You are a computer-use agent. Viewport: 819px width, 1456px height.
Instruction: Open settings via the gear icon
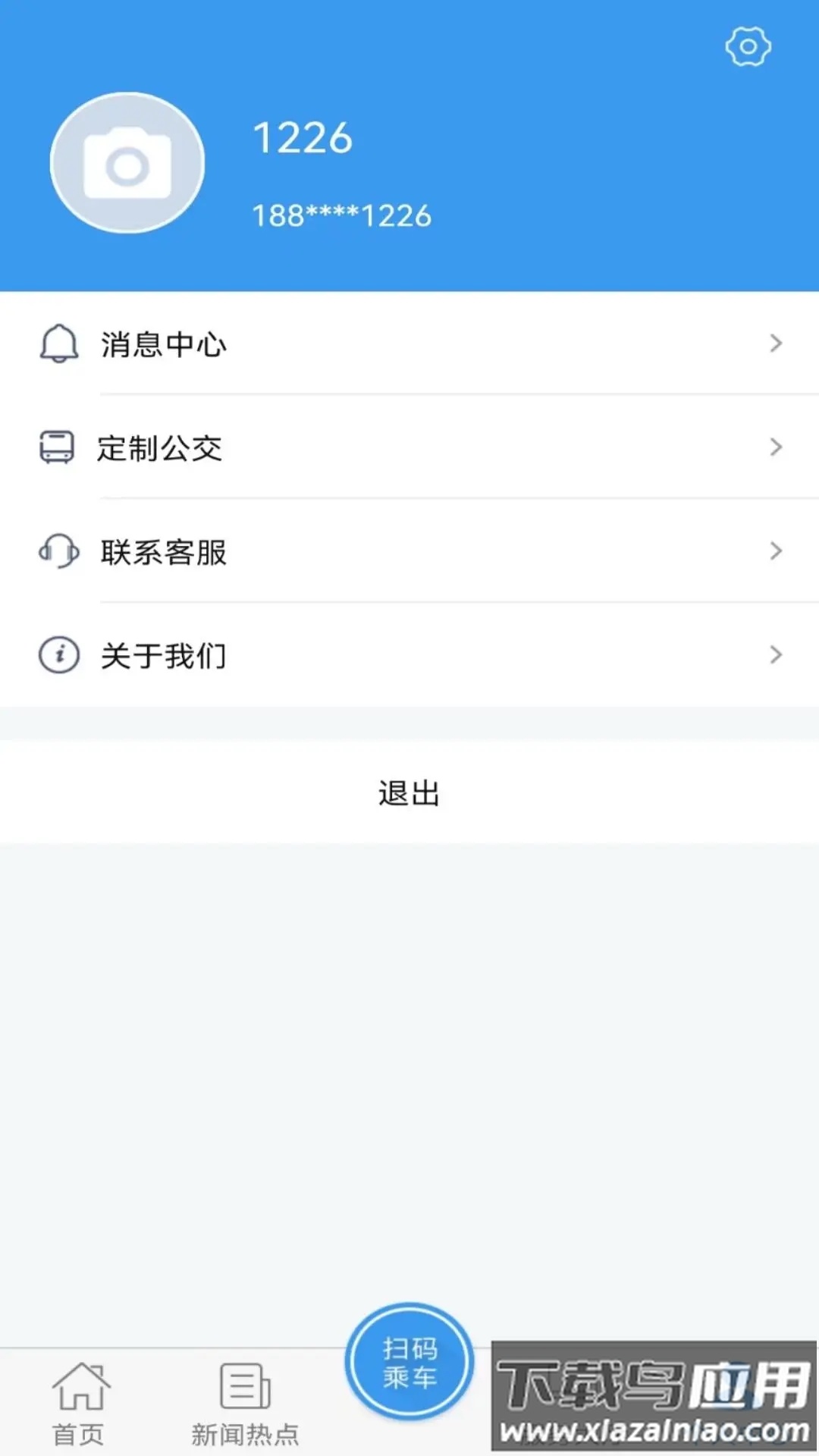[748, 47]
